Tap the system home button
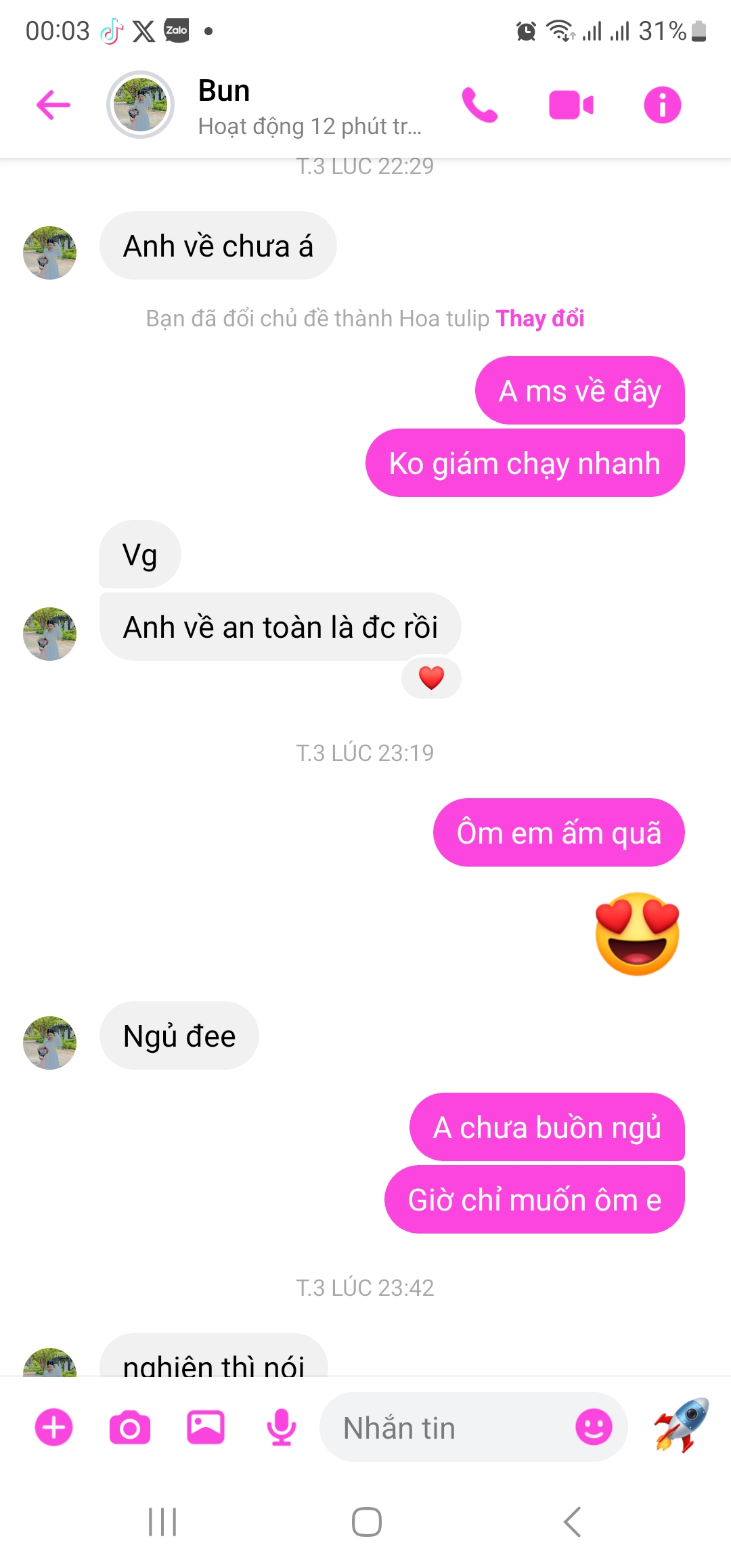 click(x=366, y=1523)
